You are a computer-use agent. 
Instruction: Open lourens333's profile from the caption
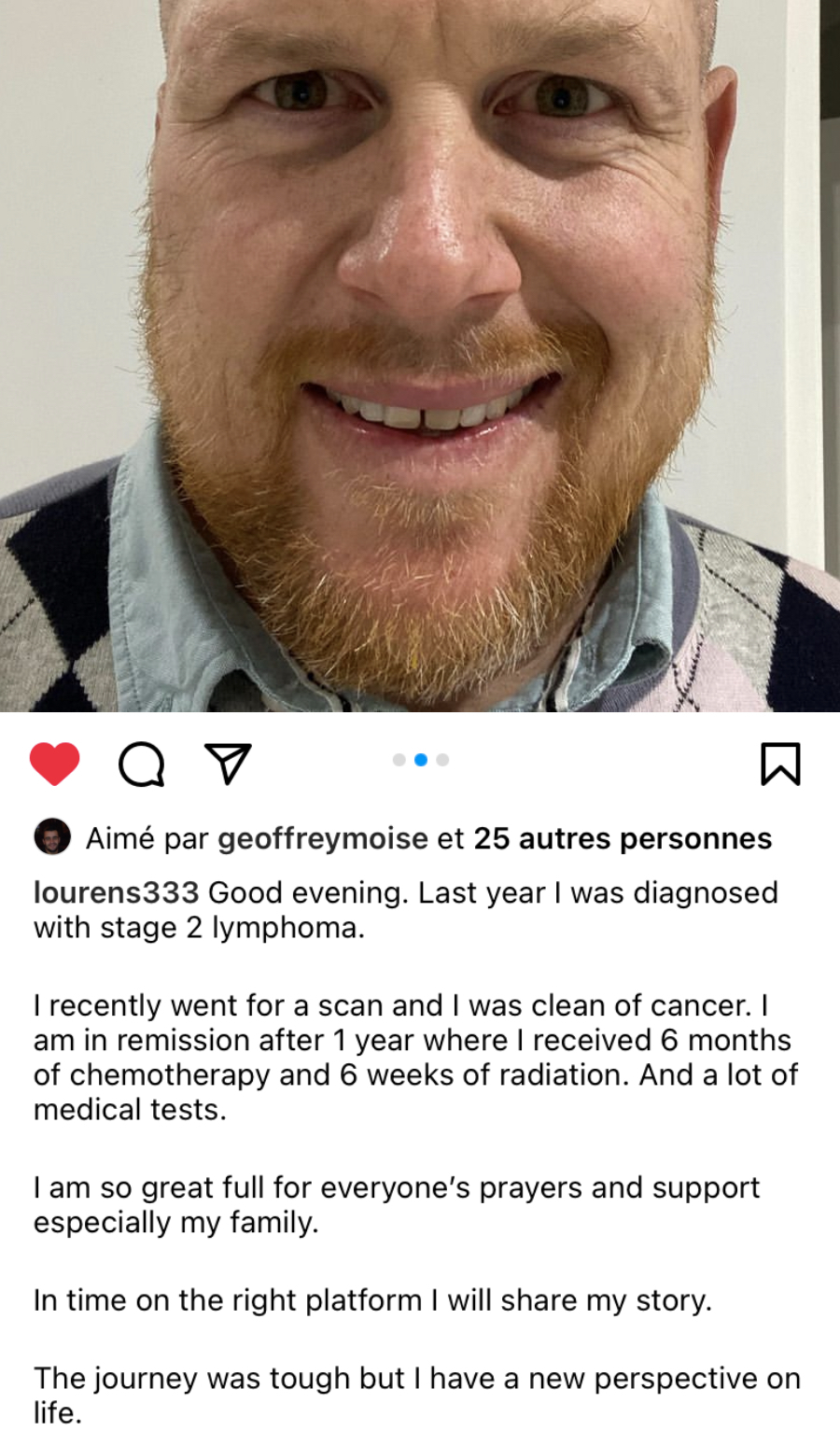116,892
